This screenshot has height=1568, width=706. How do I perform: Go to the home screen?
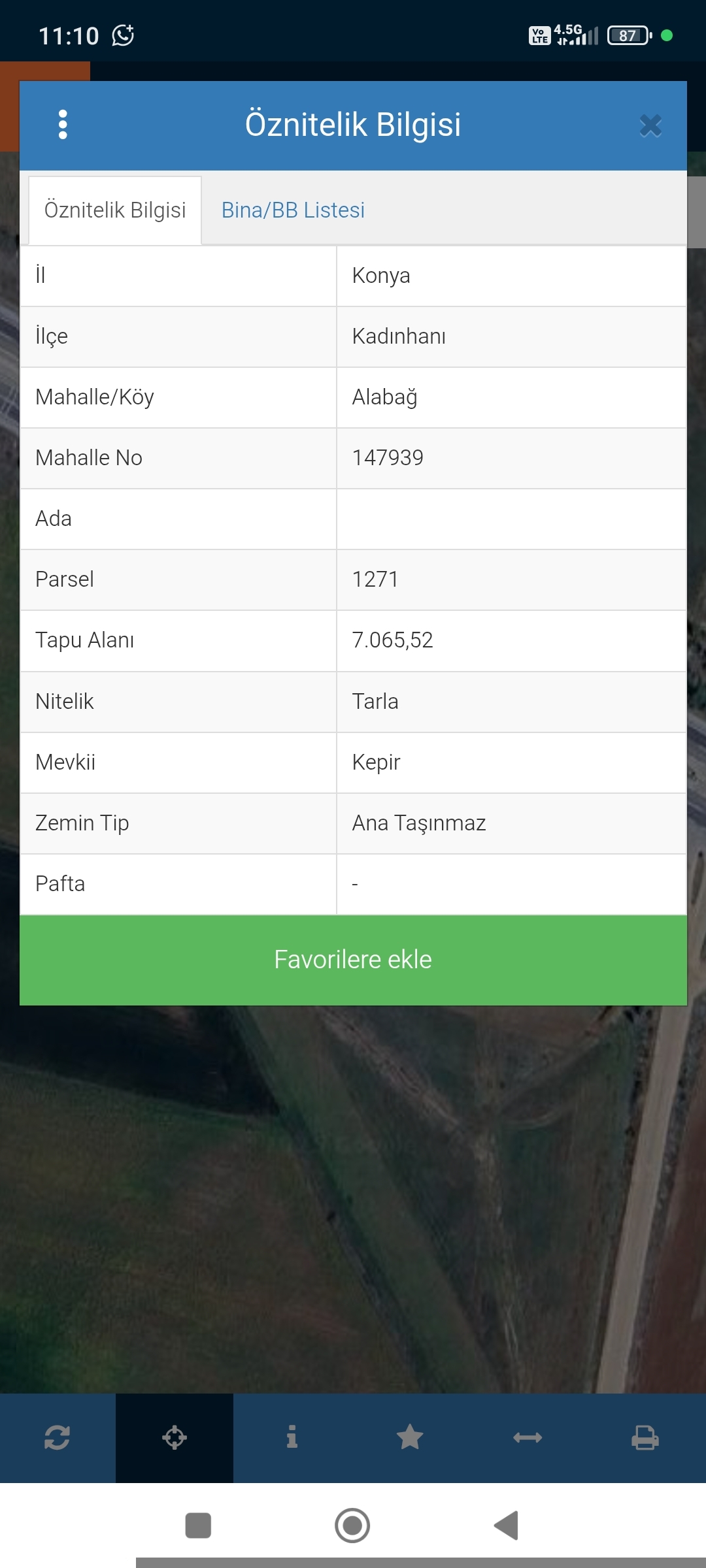tap(352, 1526)
